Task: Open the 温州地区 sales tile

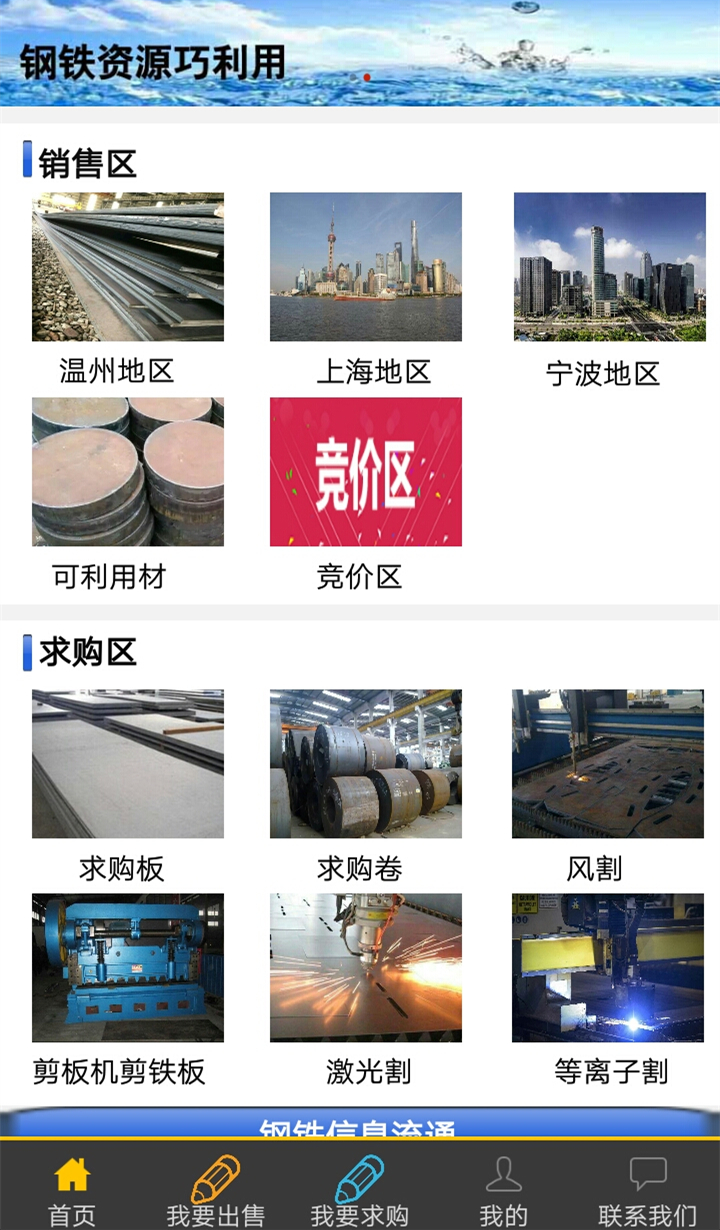Action: 128,267
